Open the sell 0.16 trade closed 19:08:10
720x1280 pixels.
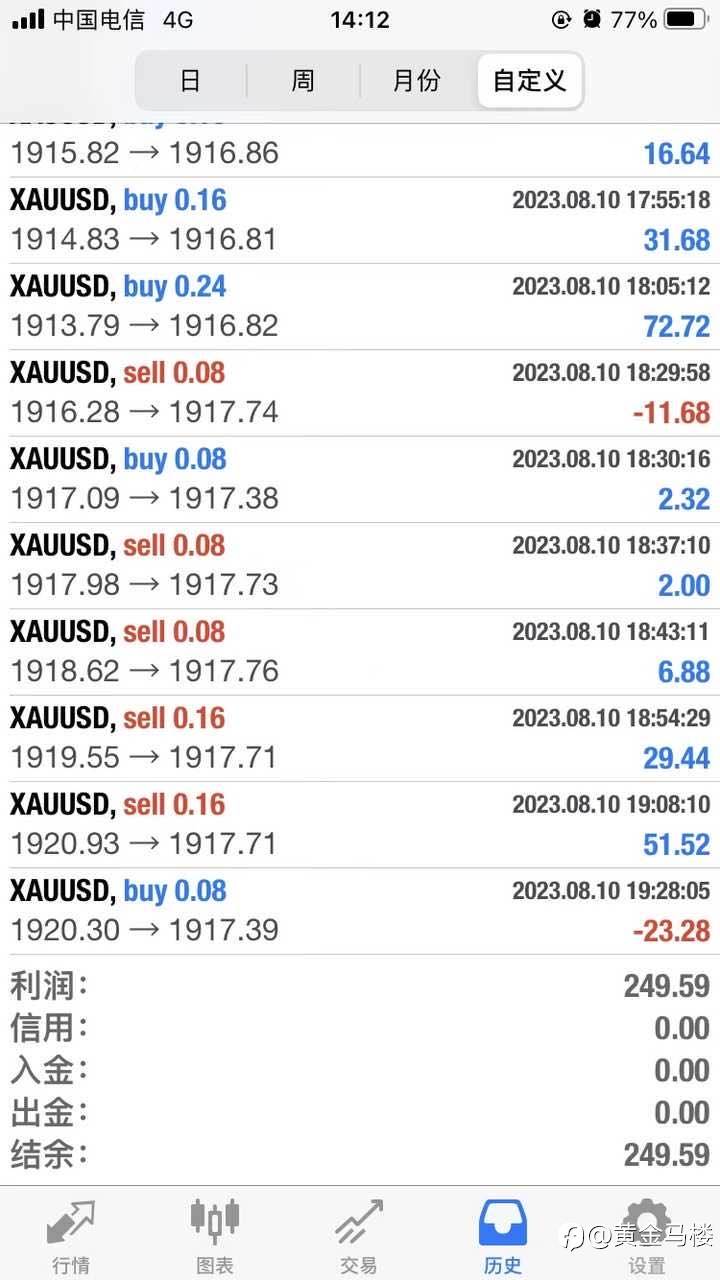tap(360, 825)
